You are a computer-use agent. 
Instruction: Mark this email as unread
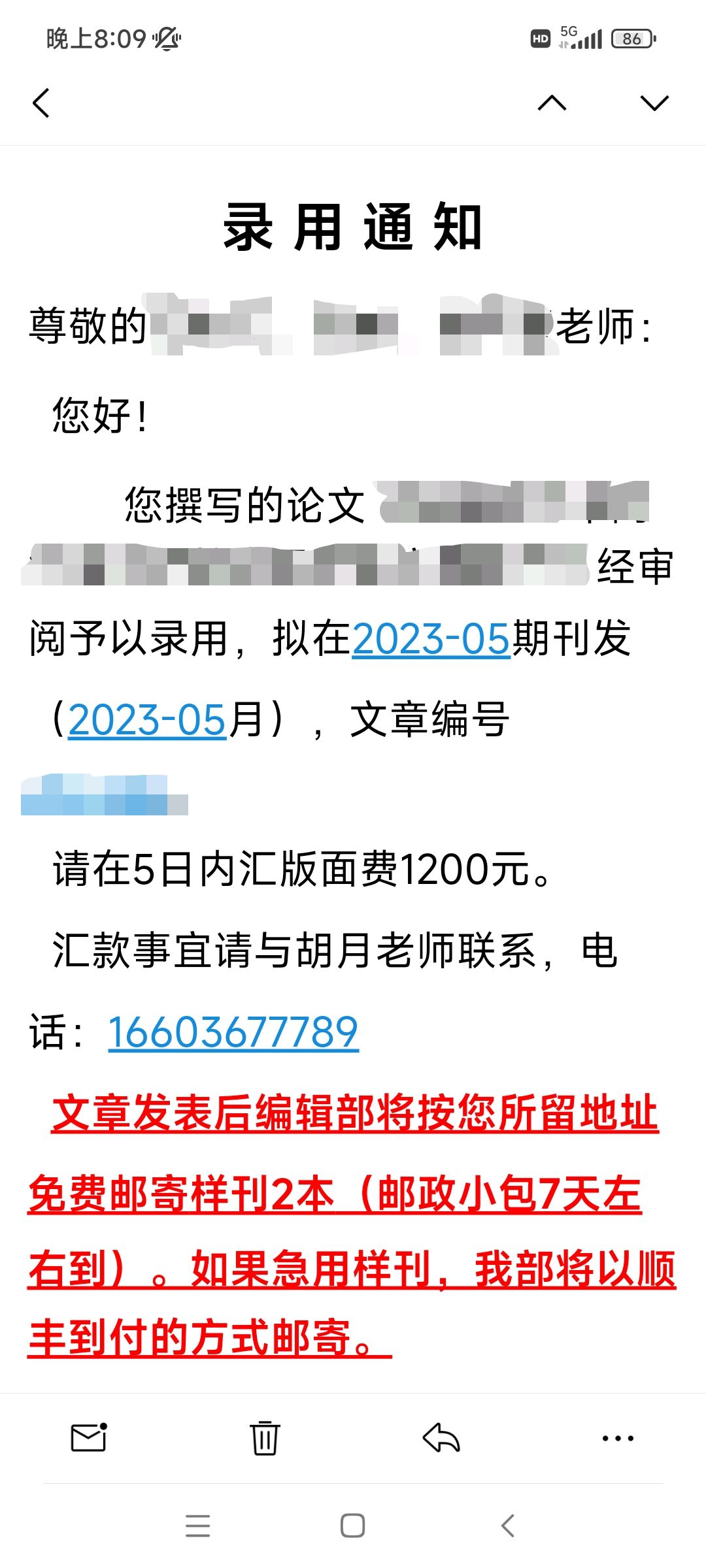88,1437
